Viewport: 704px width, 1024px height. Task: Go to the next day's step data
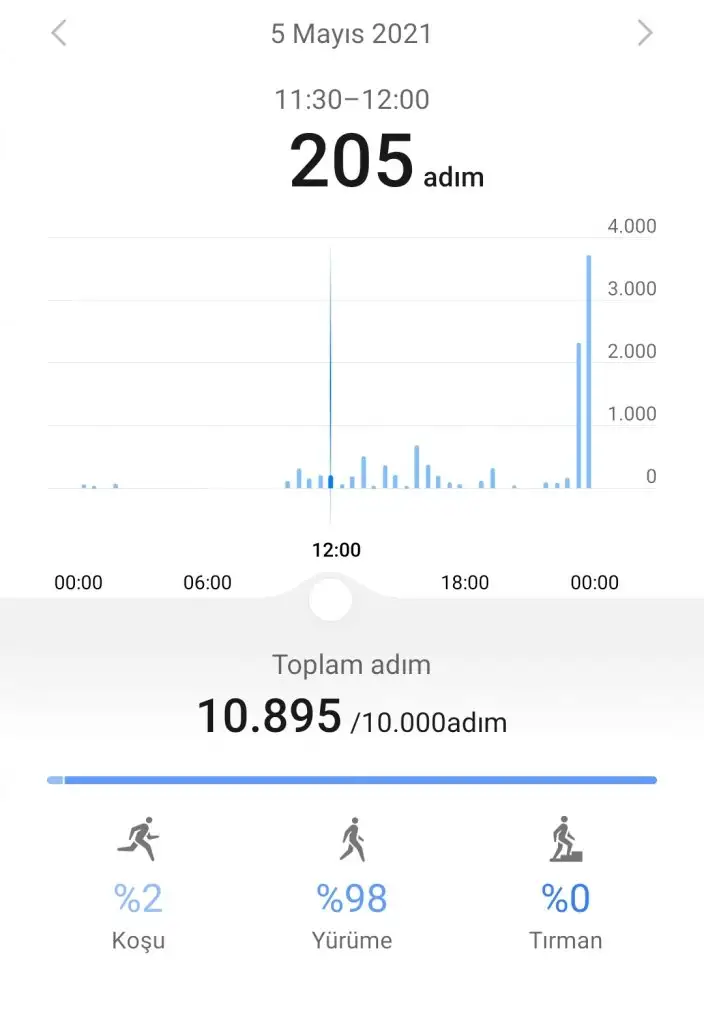(x=645, y=33)
